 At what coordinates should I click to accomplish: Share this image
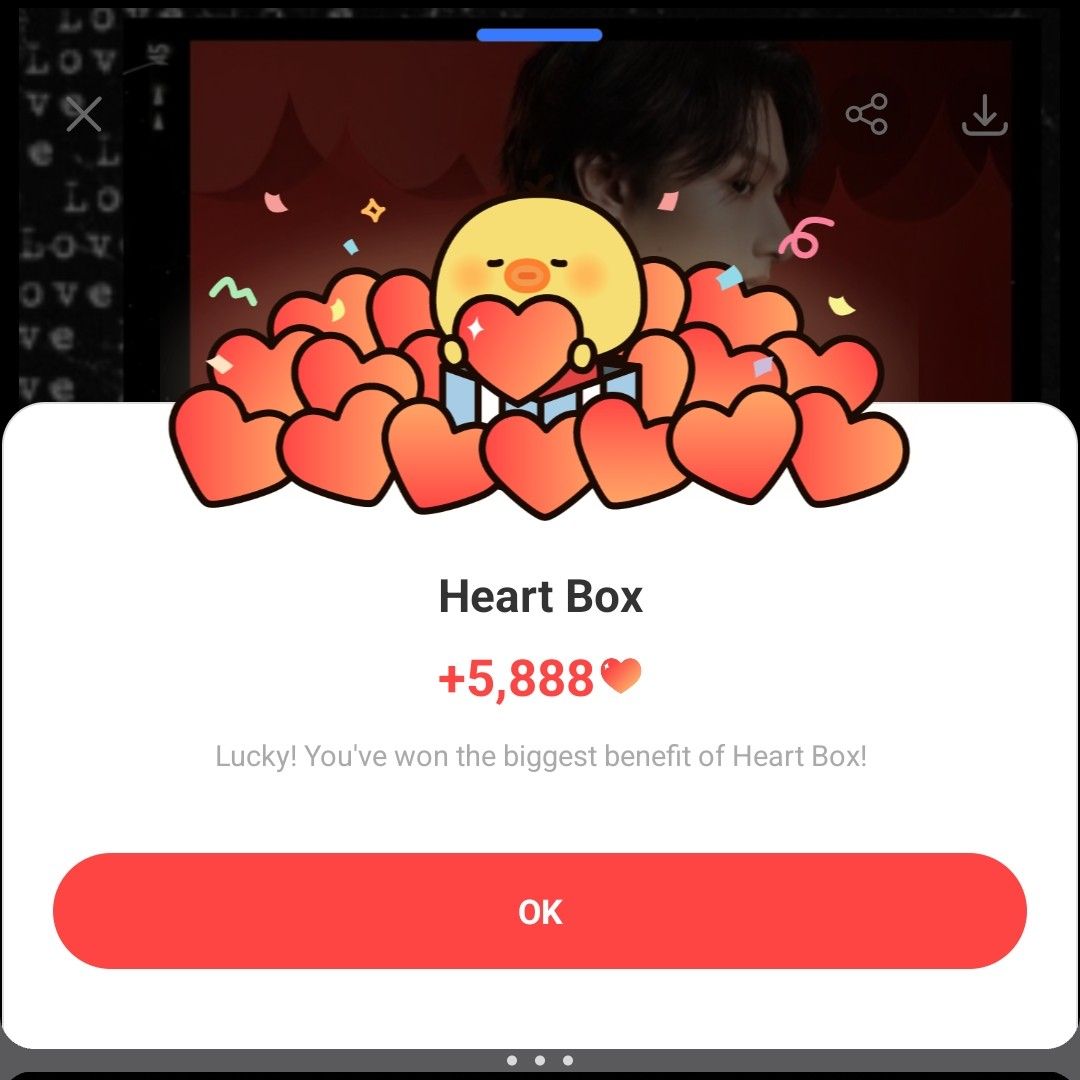tap(866, 114)
